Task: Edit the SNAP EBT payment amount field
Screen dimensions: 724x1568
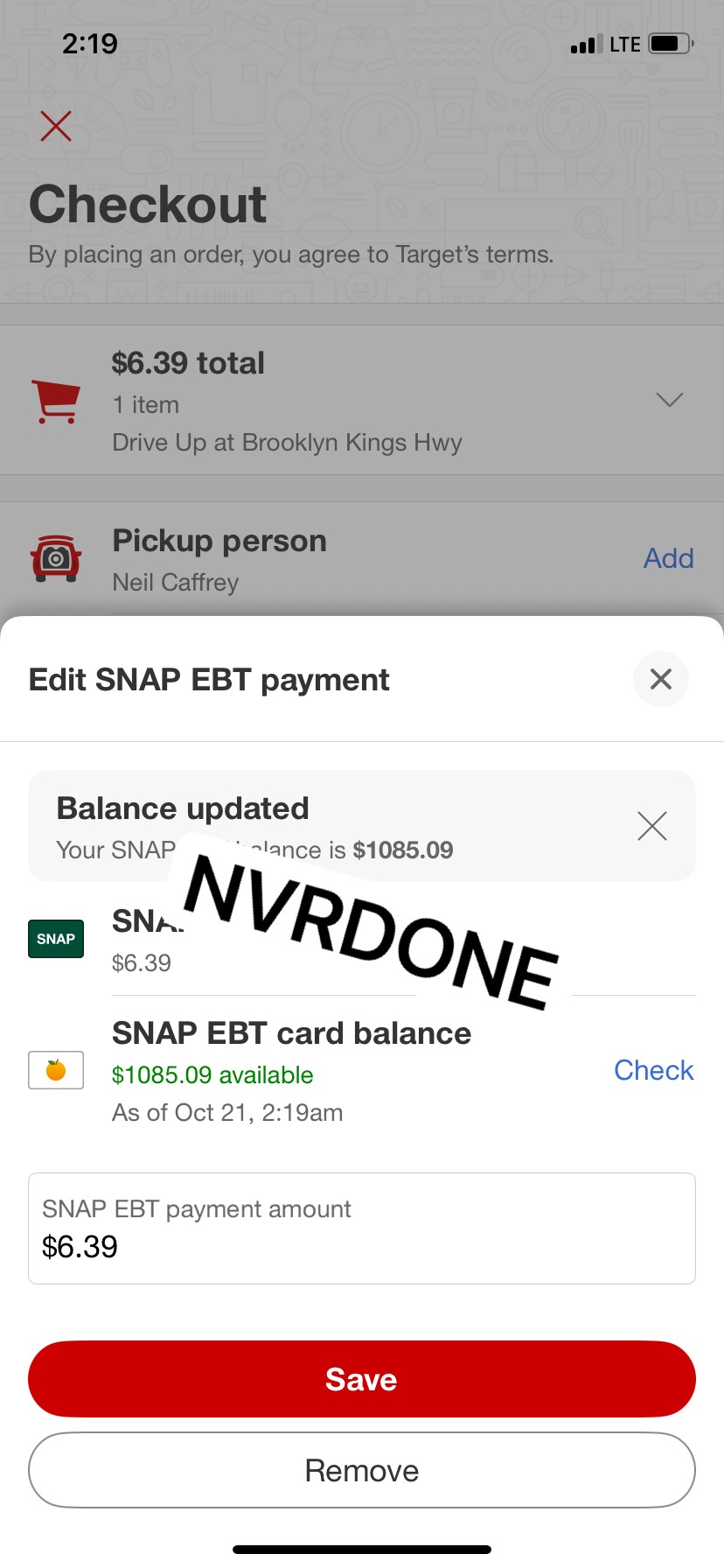Action: [x=361, y=1228]
